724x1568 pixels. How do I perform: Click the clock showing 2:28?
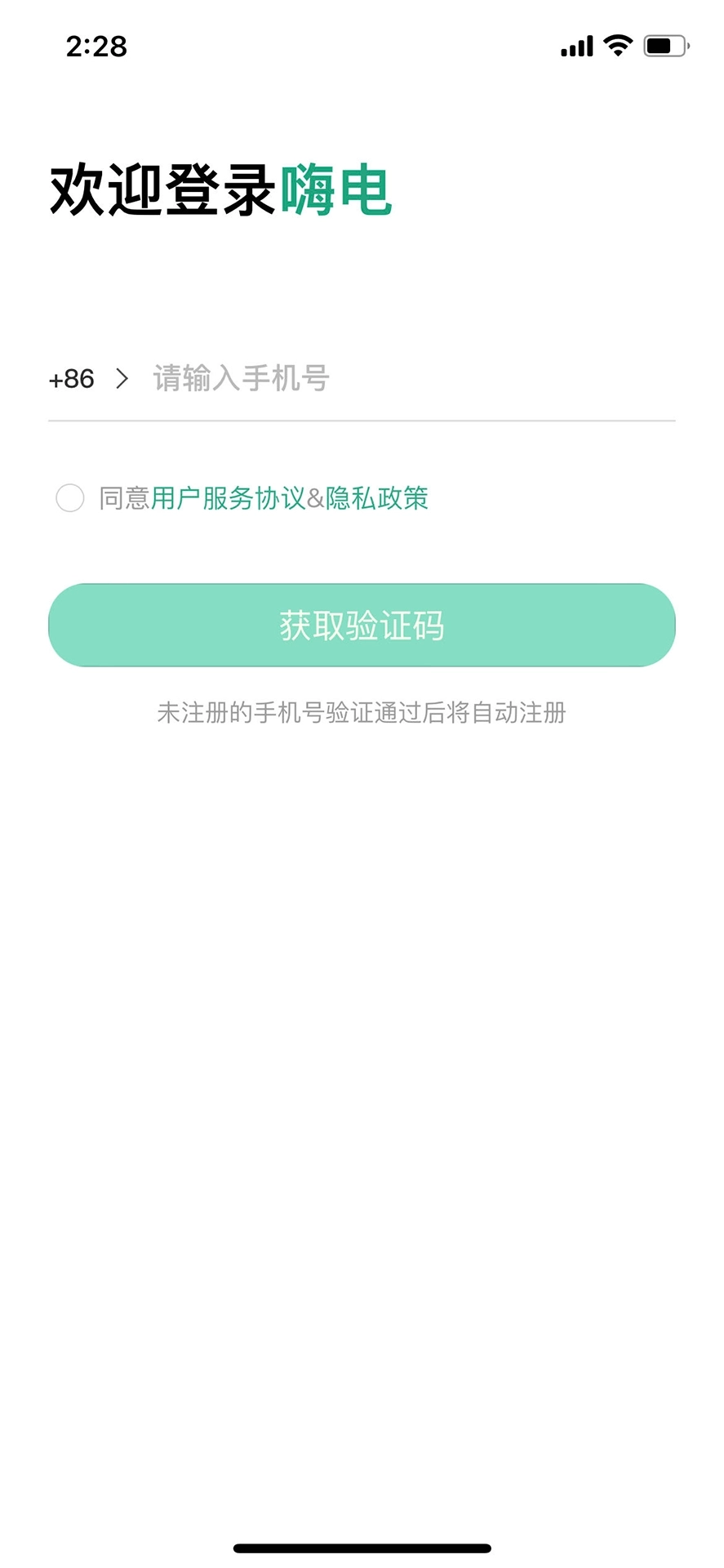(95, 47)
